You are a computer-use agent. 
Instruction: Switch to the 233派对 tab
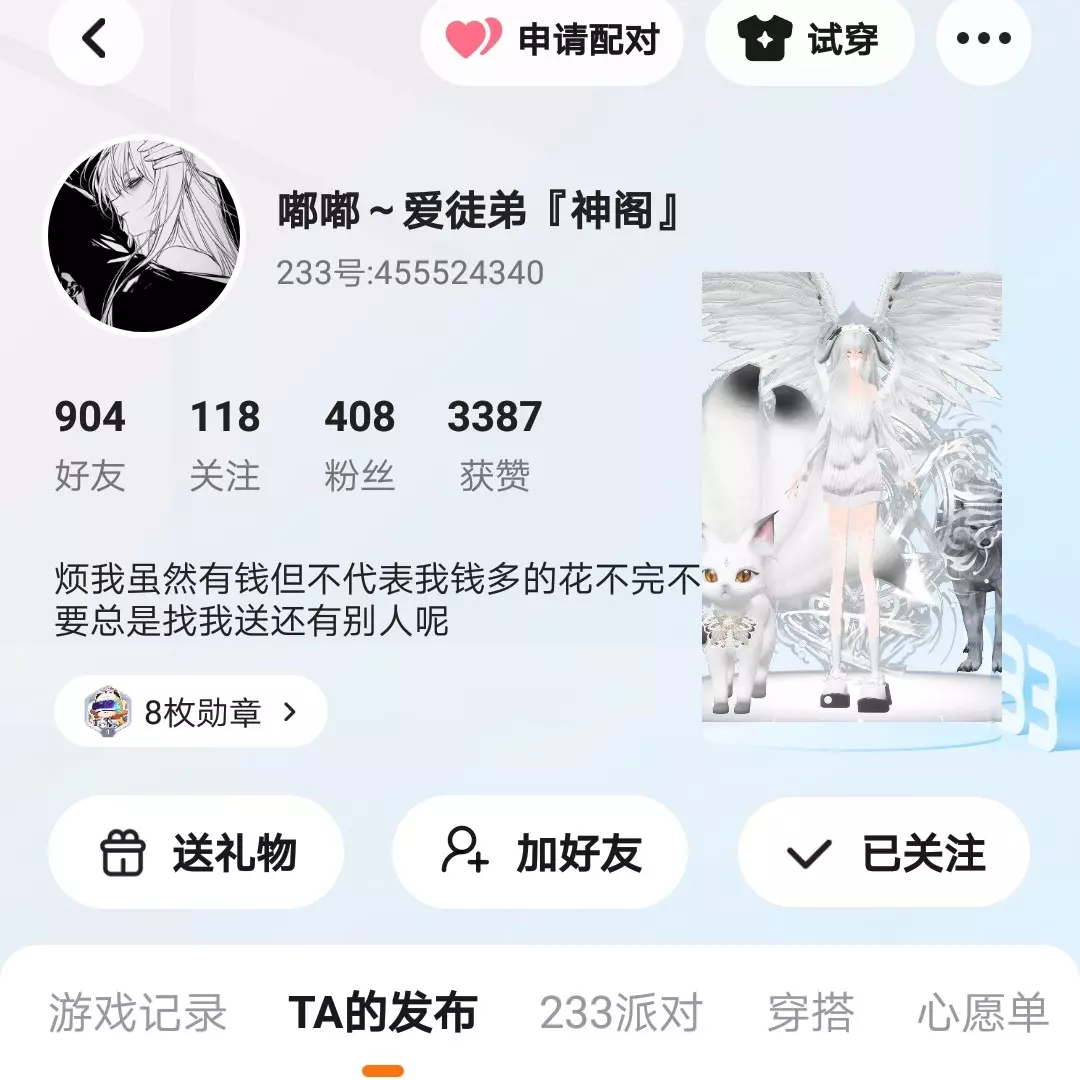click(x=621, y=1013)
